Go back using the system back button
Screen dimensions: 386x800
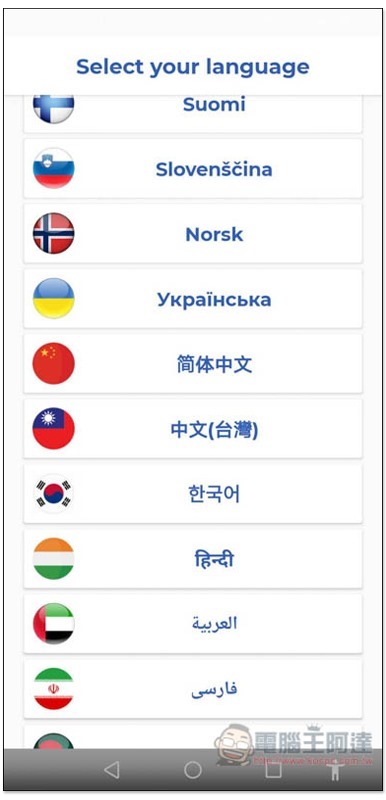coord(112,770)
